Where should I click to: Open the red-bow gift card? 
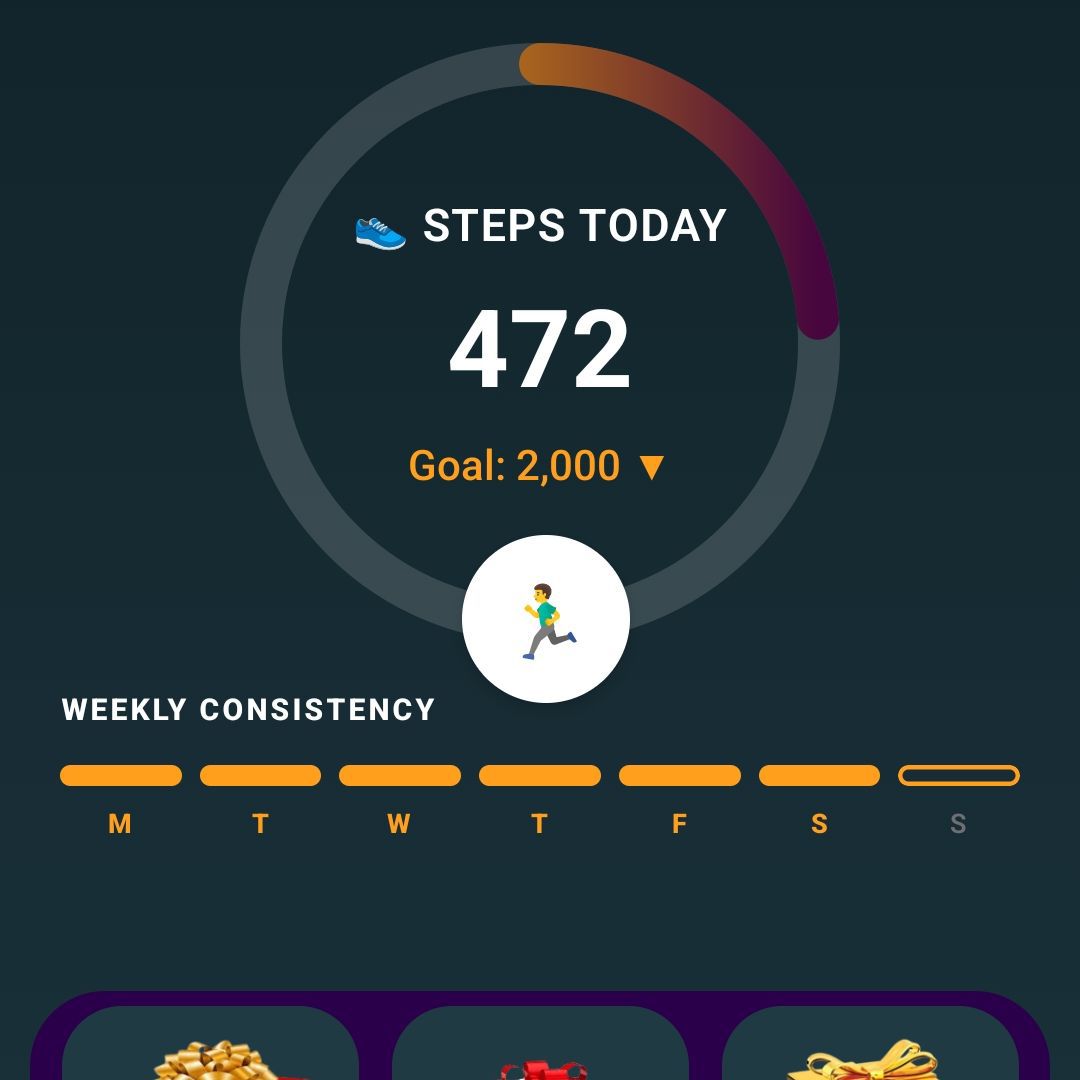coord(540,1043)
